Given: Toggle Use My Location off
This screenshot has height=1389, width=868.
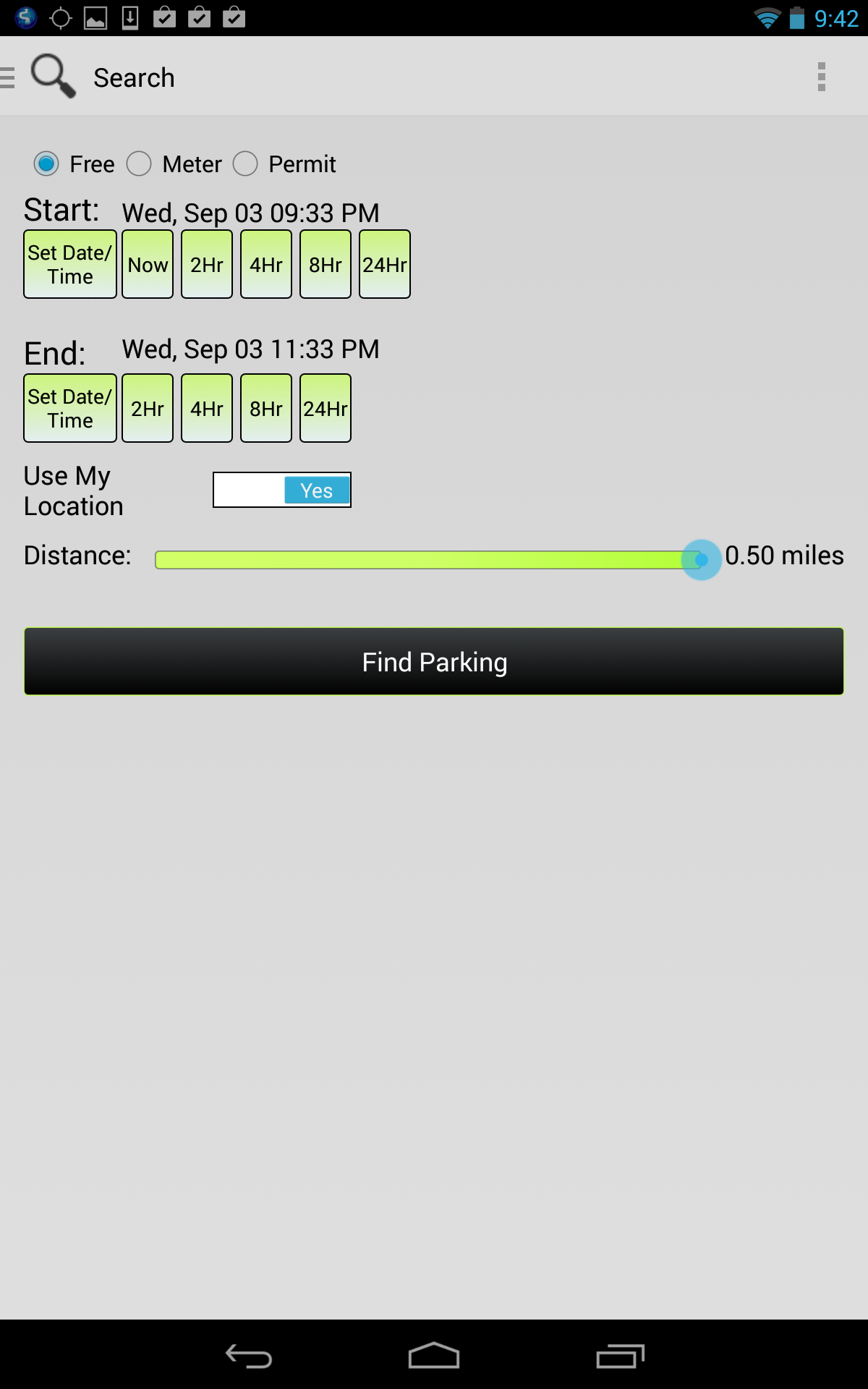Looking at the screenshot, I should [x=282, y=489].
